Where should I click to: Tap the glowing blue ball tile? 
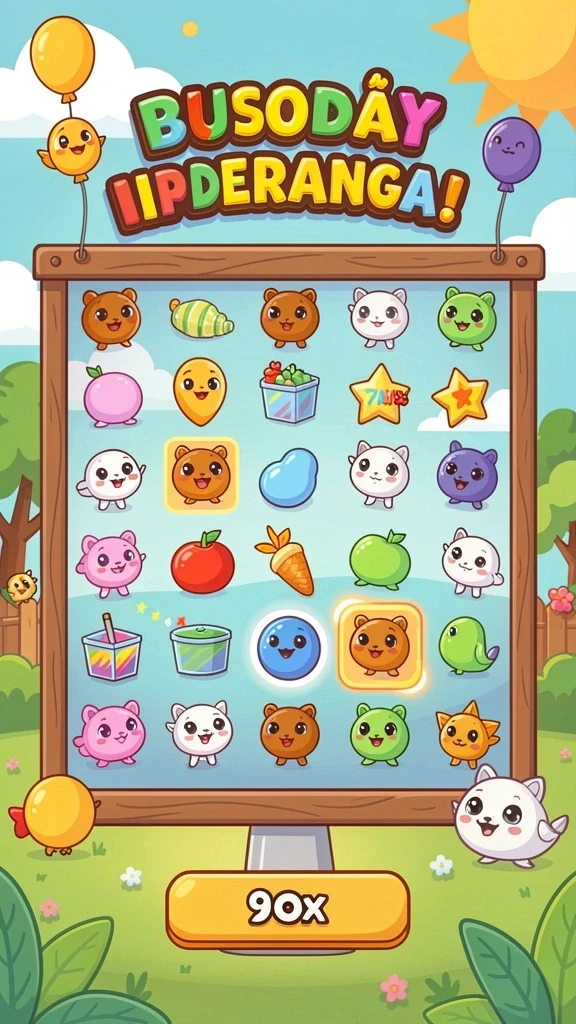coord(289,648)
